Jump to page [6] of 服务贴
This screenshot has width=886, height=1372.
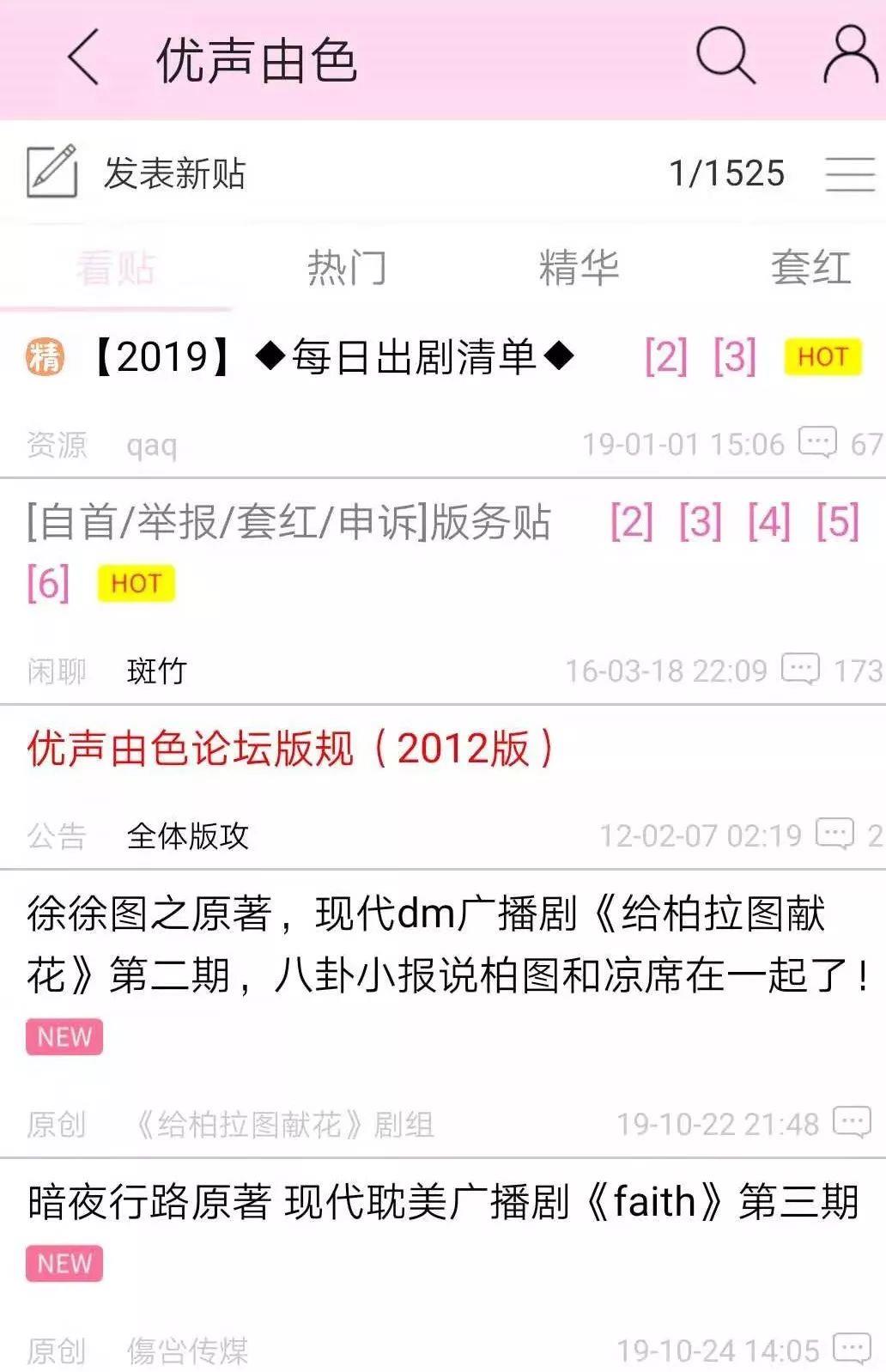pyautogui.click(x=48, y=584)
